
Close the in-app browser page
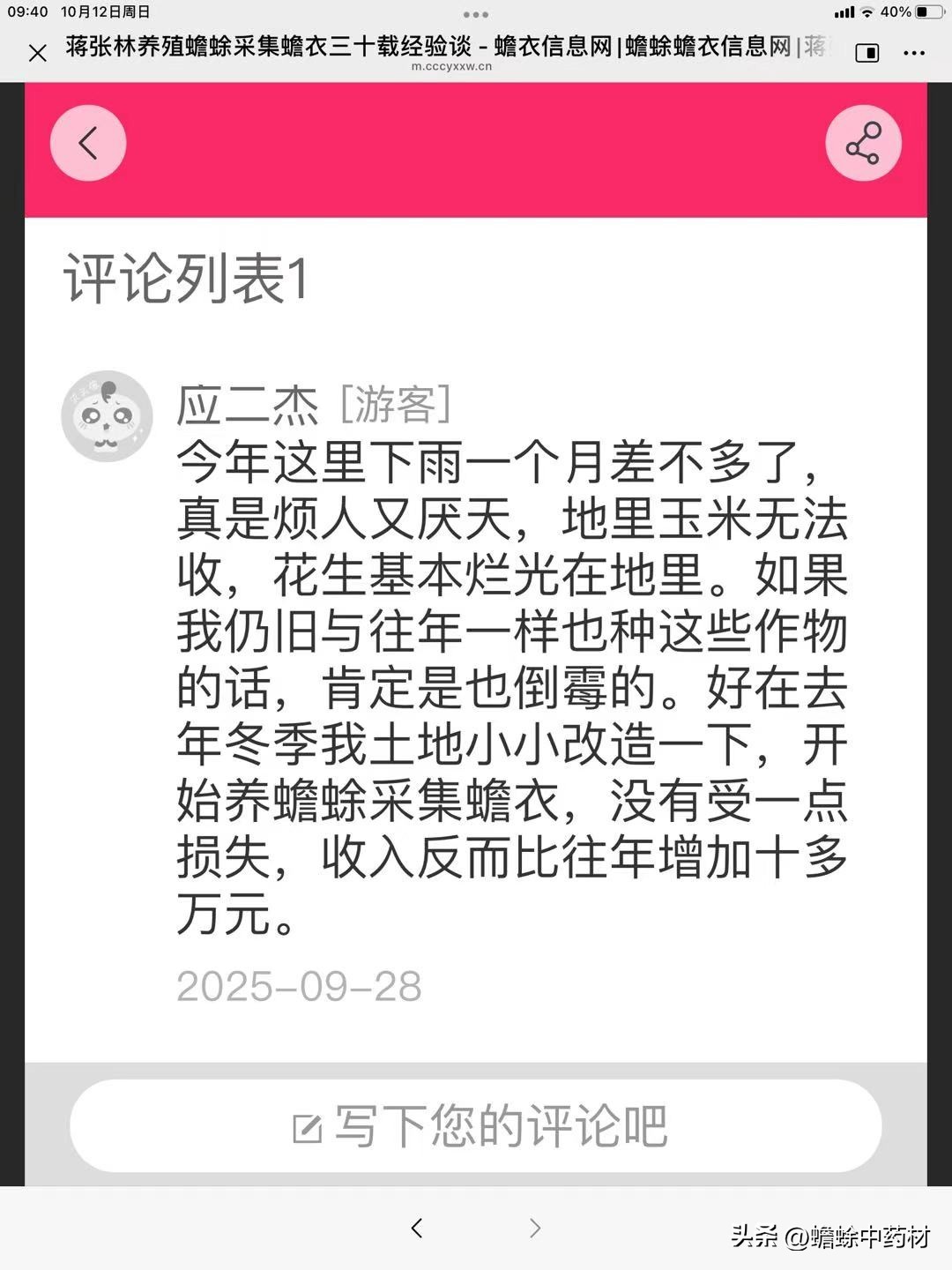tap(38, 53)
